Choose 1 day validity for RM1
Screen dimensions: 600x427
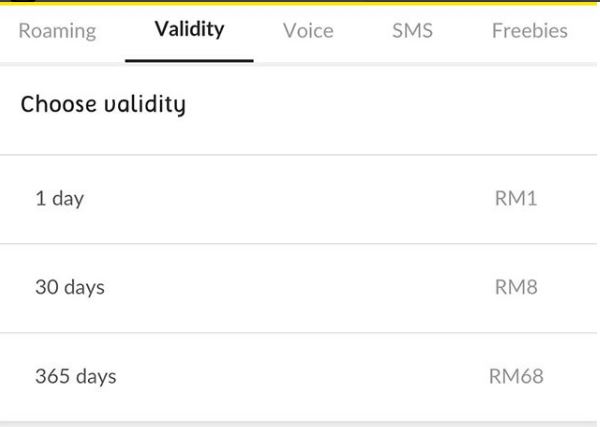pyautogui.click(x=300, y=199)
